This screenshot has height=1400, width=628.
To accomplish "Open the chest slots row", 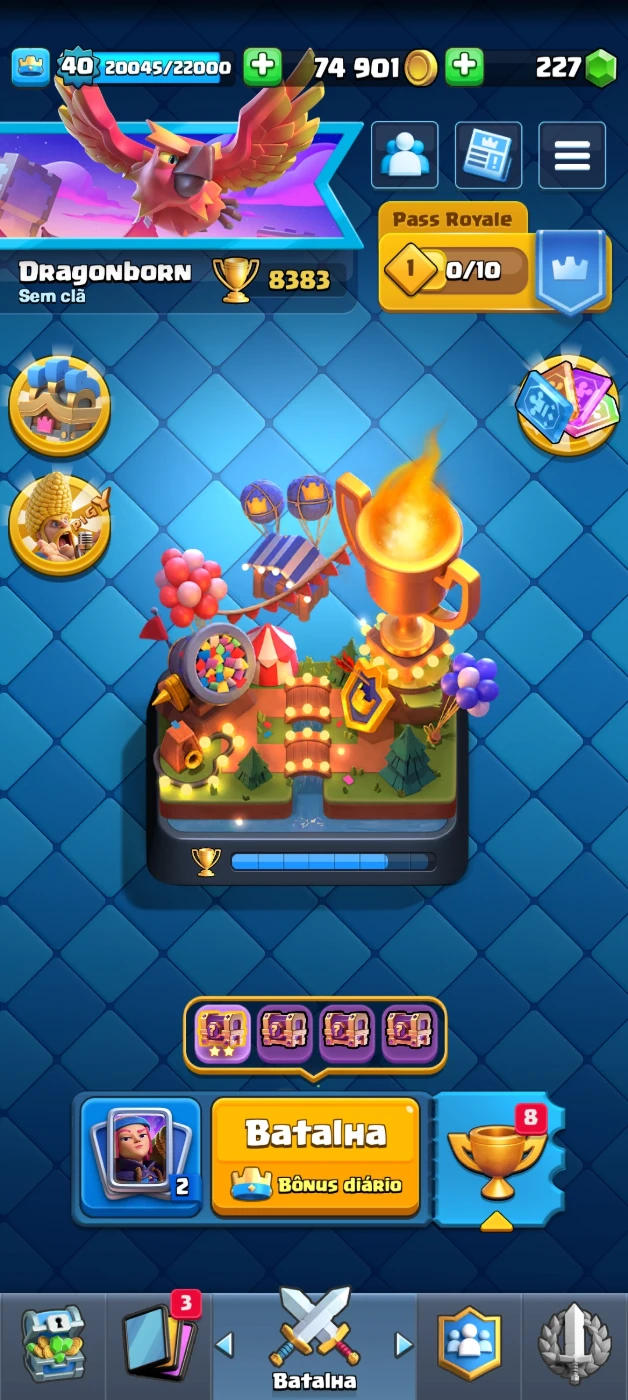I will click(316, 1033).
